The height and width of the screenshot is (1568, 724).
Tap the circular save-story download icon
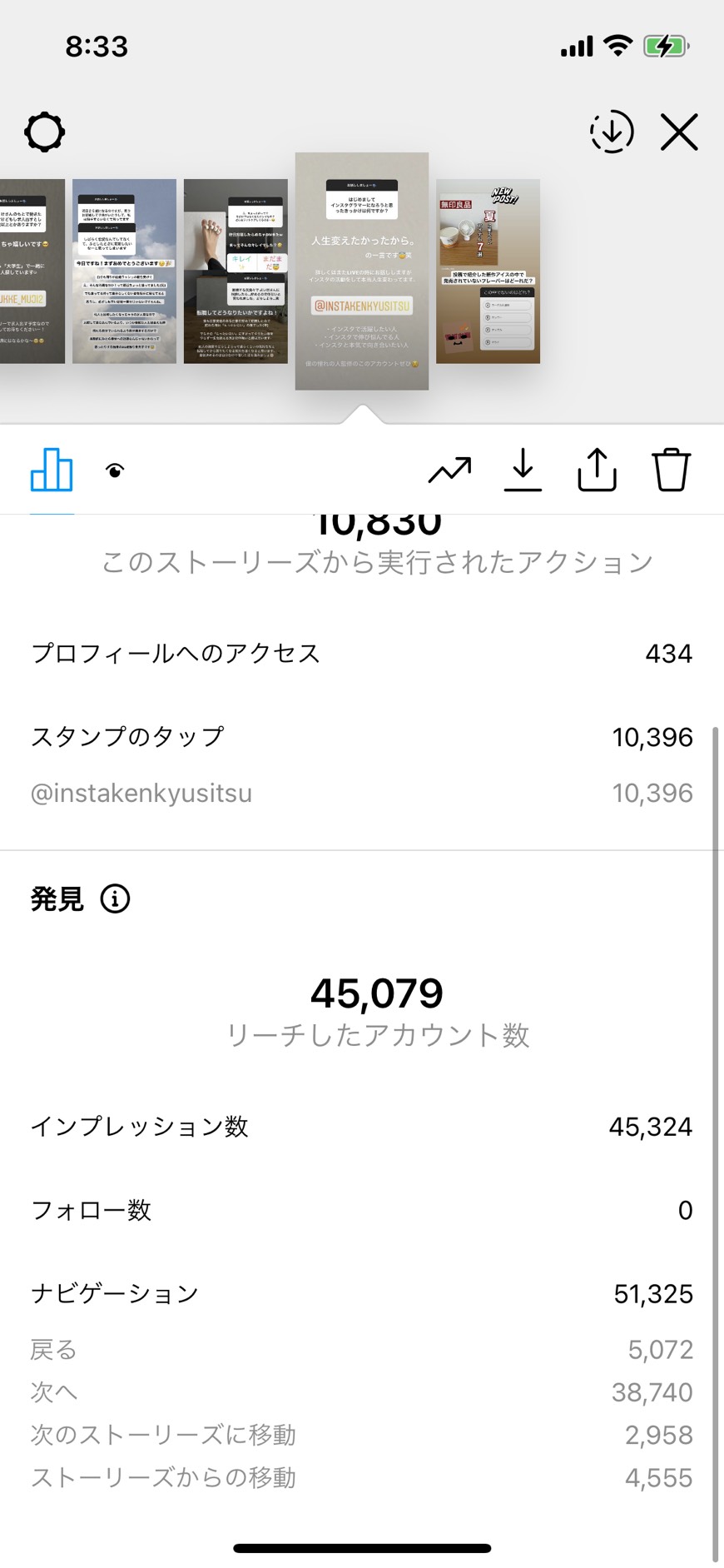pyautogui.click(x=612, y=132)
